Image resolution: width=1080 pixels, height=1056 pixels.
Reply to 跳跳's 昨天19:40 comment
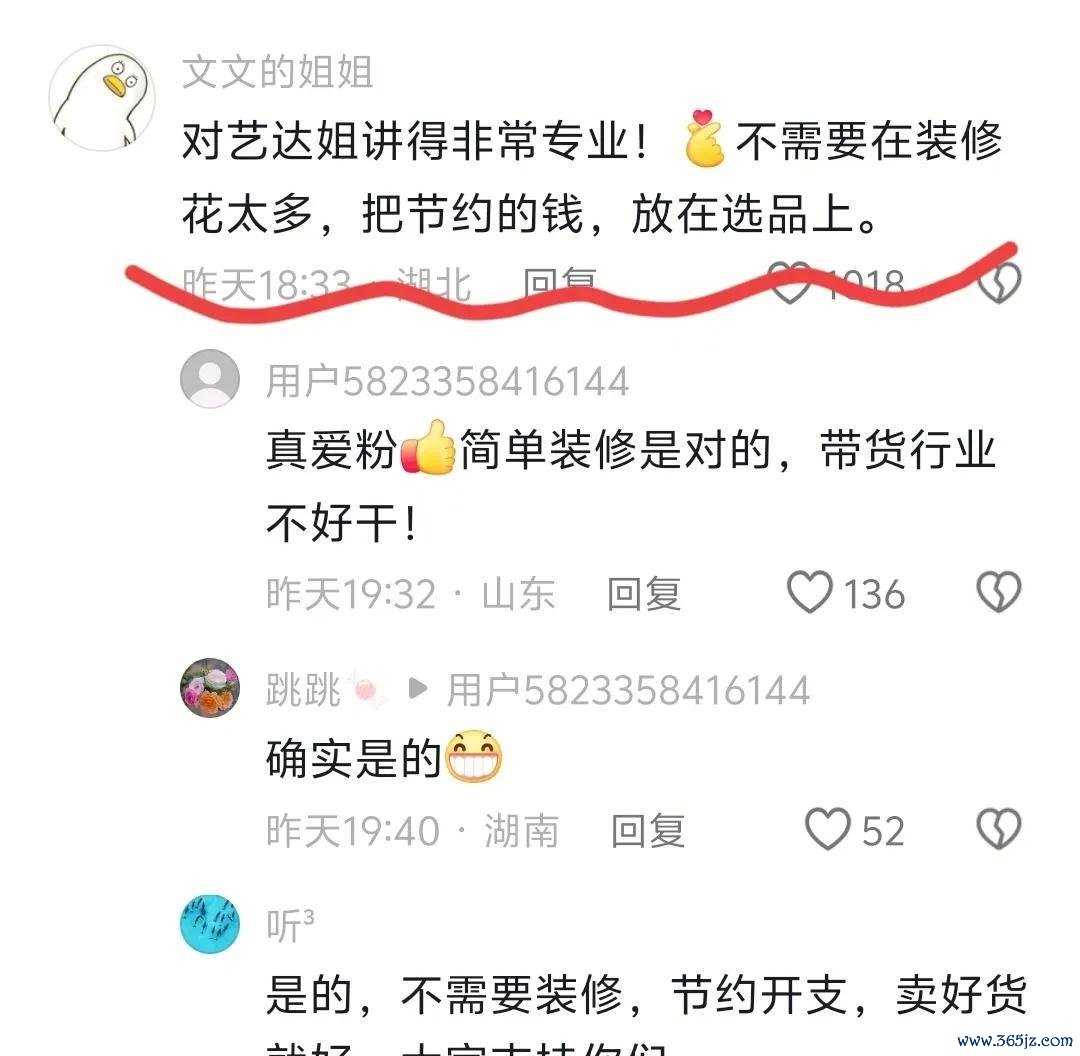pyautogui.click(x=648, y=831)
